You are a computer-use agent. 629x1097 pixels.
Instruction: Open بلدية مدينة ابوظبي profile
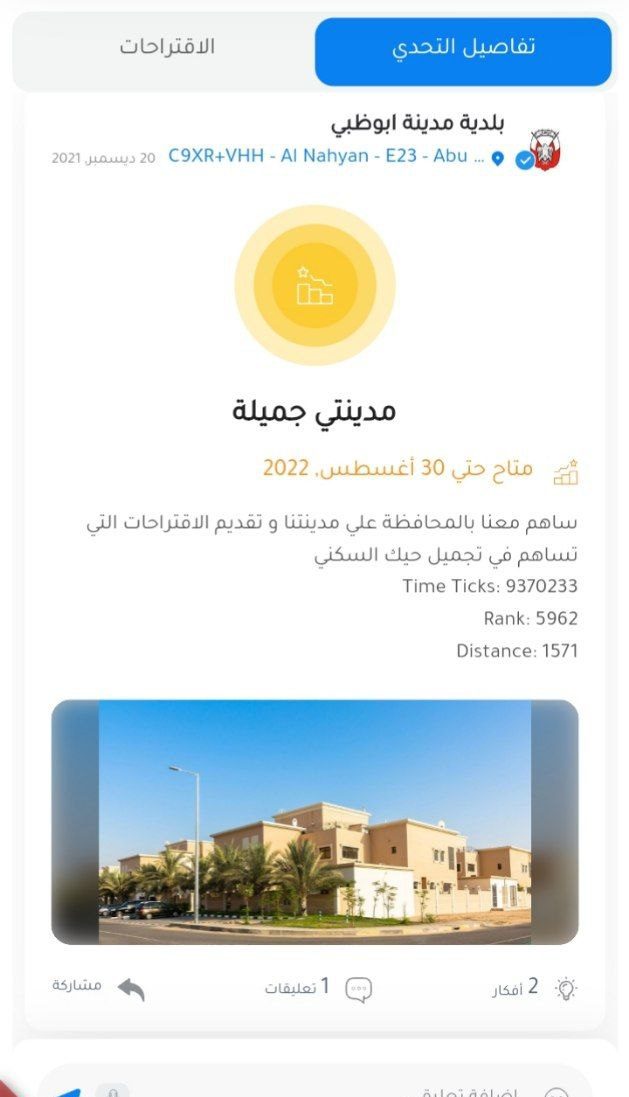click(417, 124)
